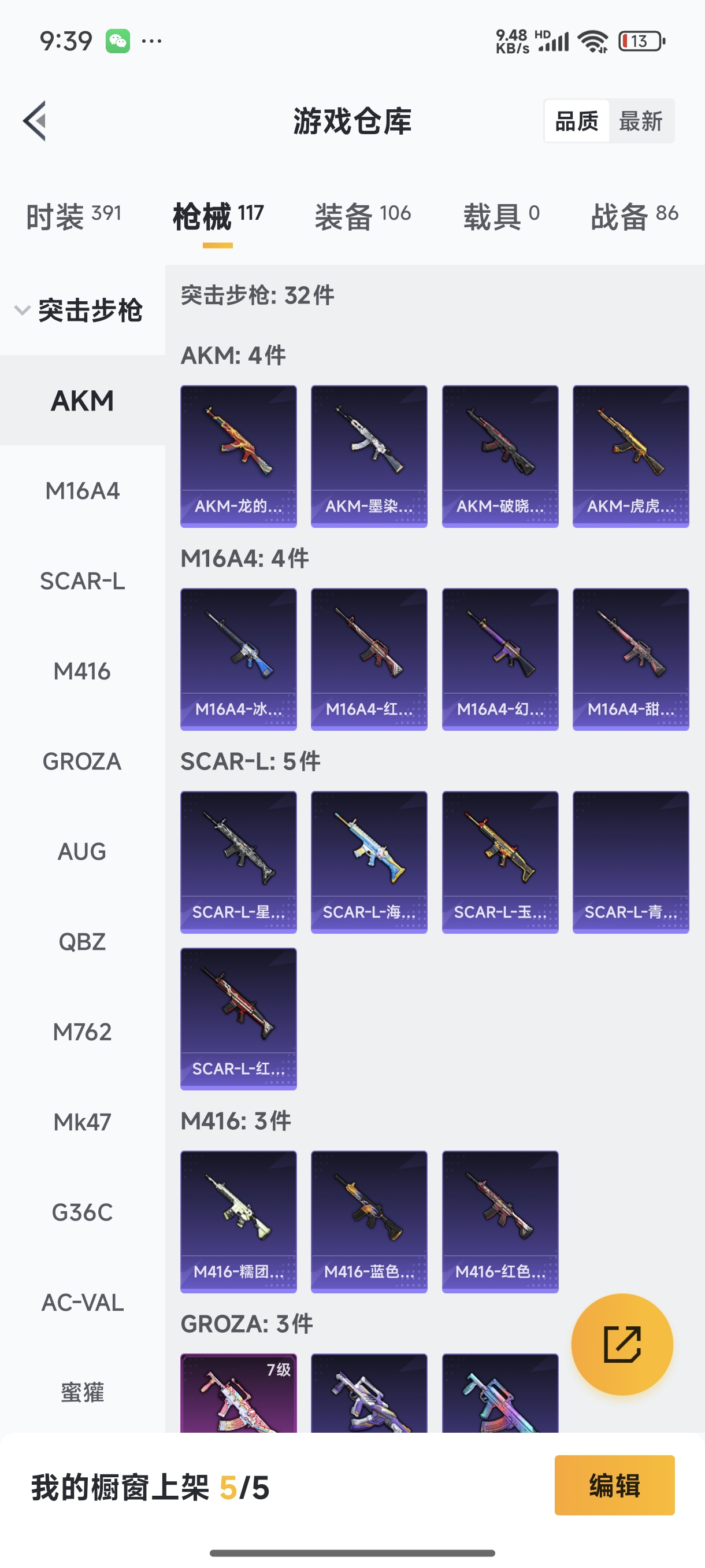
Task: Switch to the 装备 tab
Action: pyautogui.click(x=362, y=217)
